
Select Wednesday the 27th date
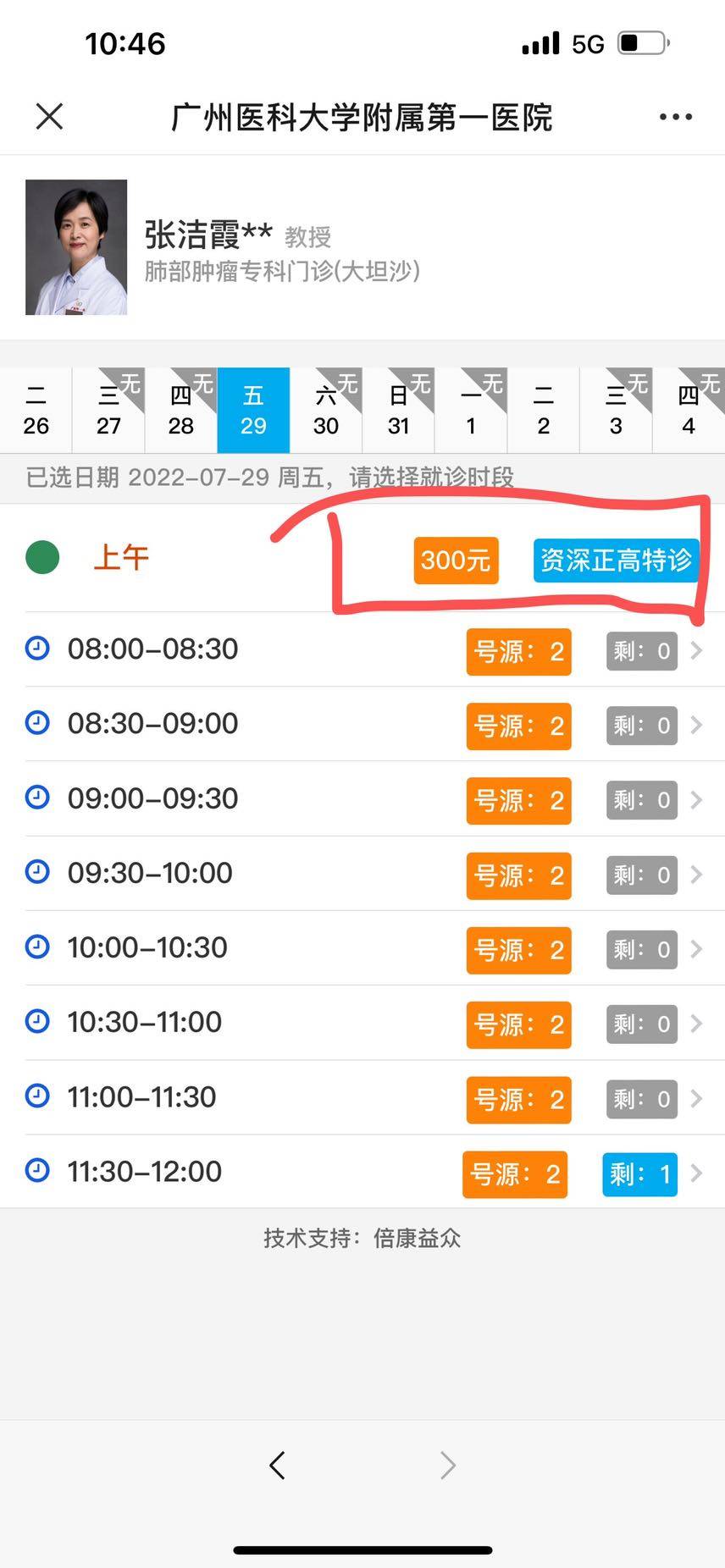coord(108,411)
